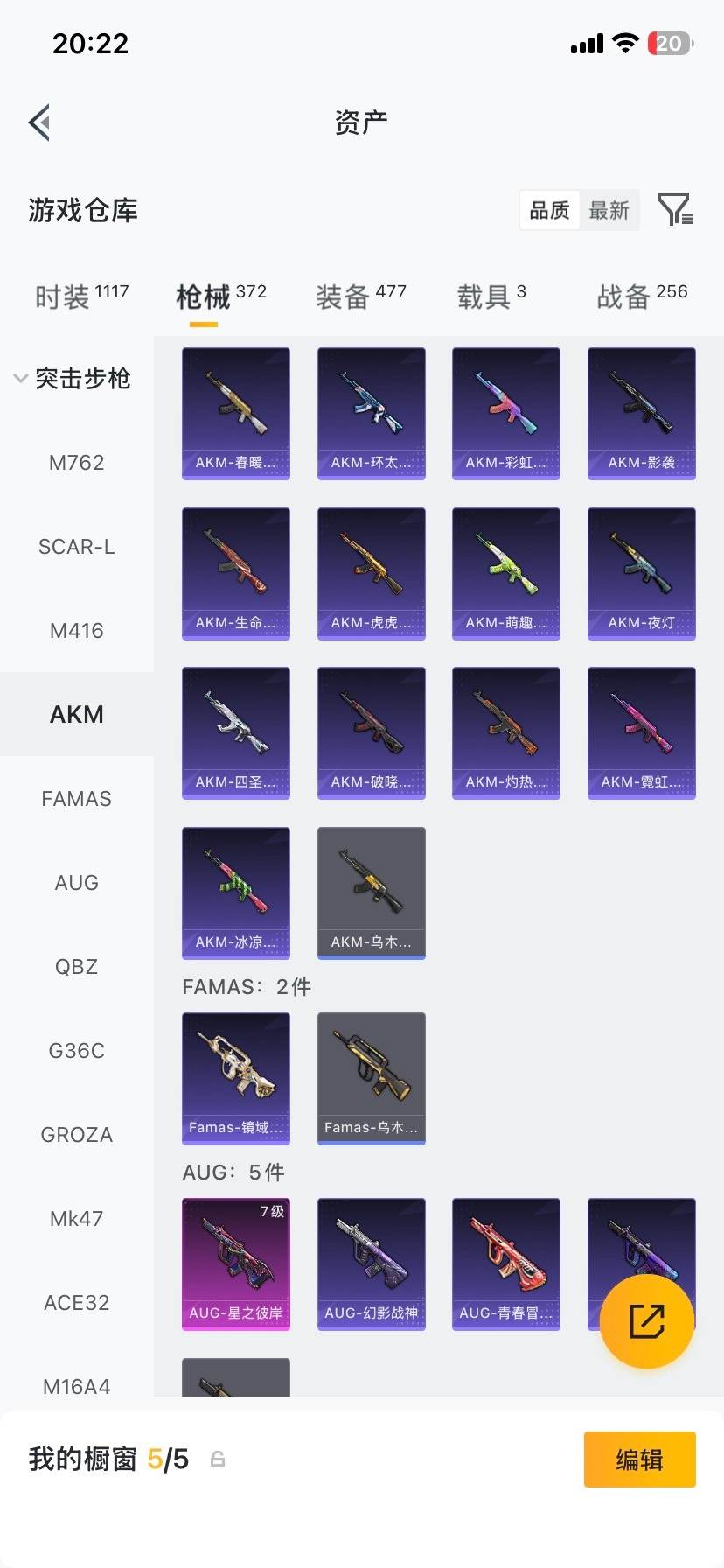The width and height of the screenshot is (724, 1568).
Task: Sort the warehouse by 最新
Action: [609, 211]
